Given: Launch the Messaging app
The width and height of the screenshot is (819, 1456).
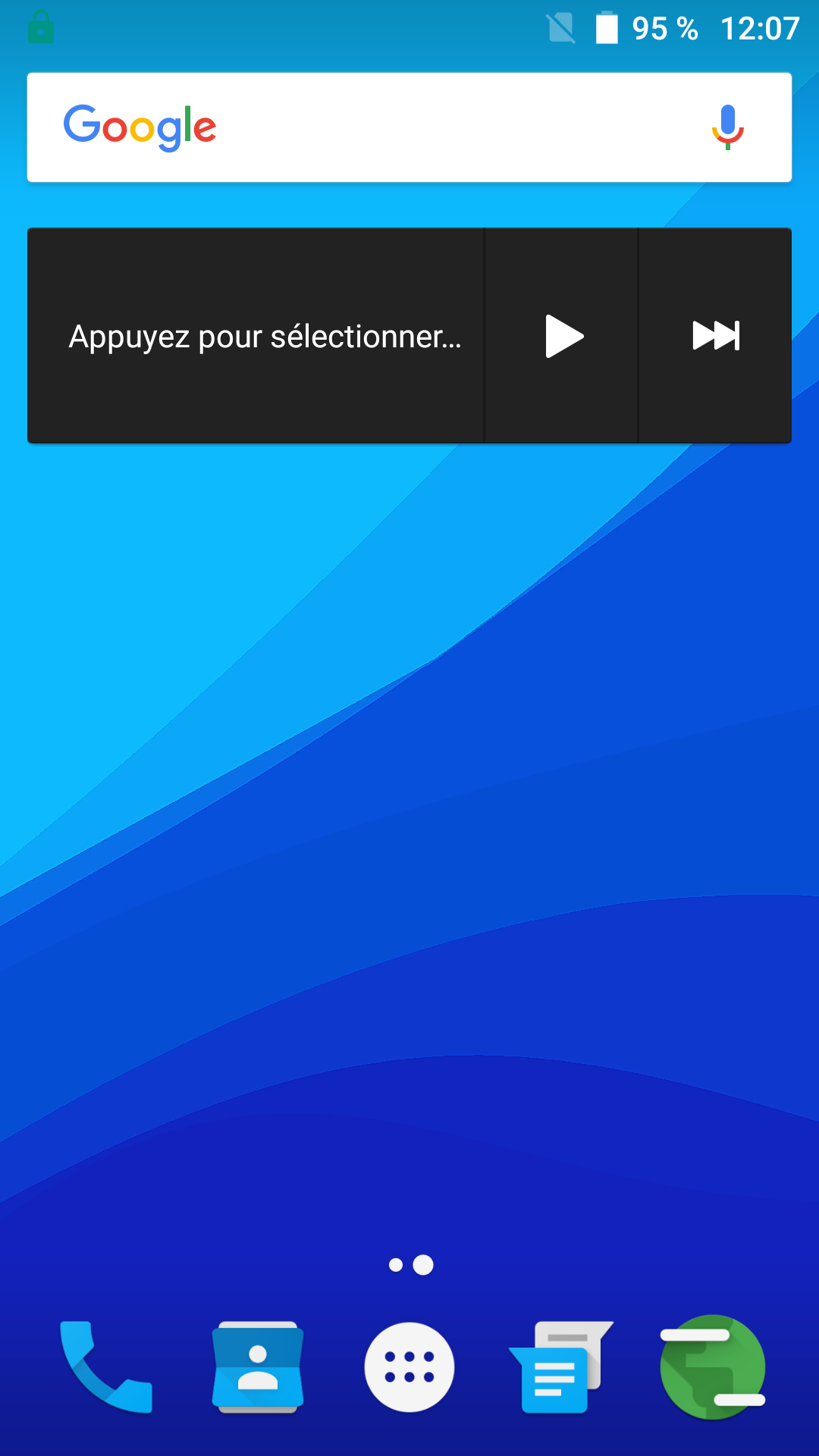Looking at the screenshot, I should [x=561, y=1367].
